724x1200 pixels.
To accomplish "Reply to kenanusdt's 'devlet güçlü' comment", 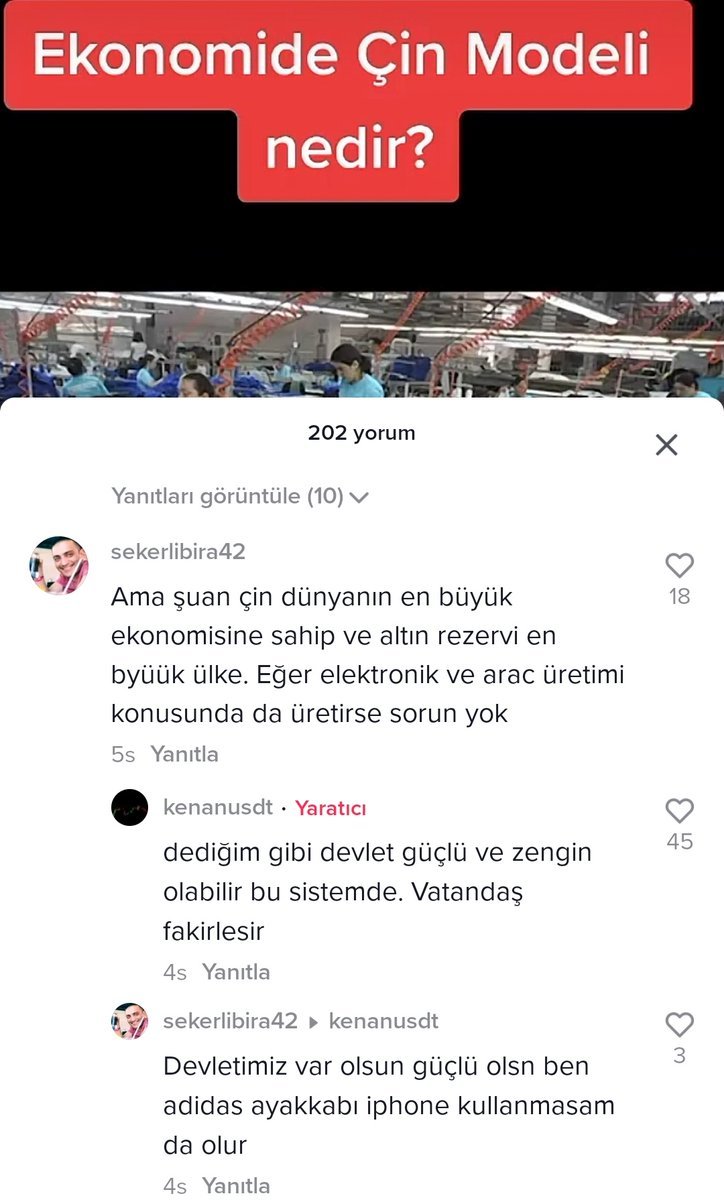I will [x=236, y=971].
